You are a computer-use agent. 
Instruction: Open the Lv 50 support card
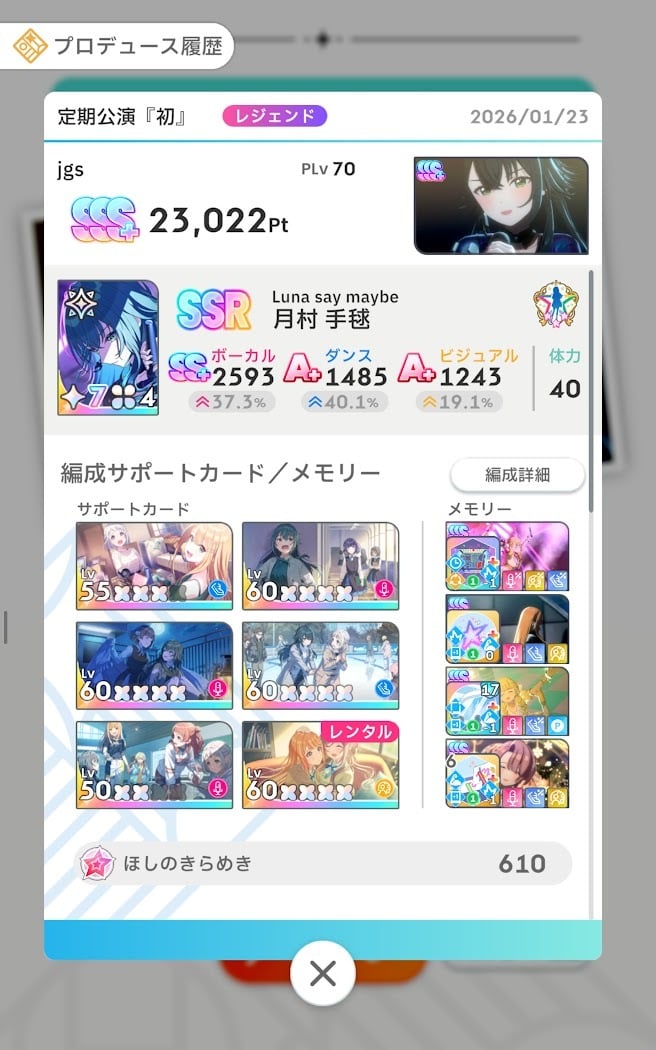155,765
